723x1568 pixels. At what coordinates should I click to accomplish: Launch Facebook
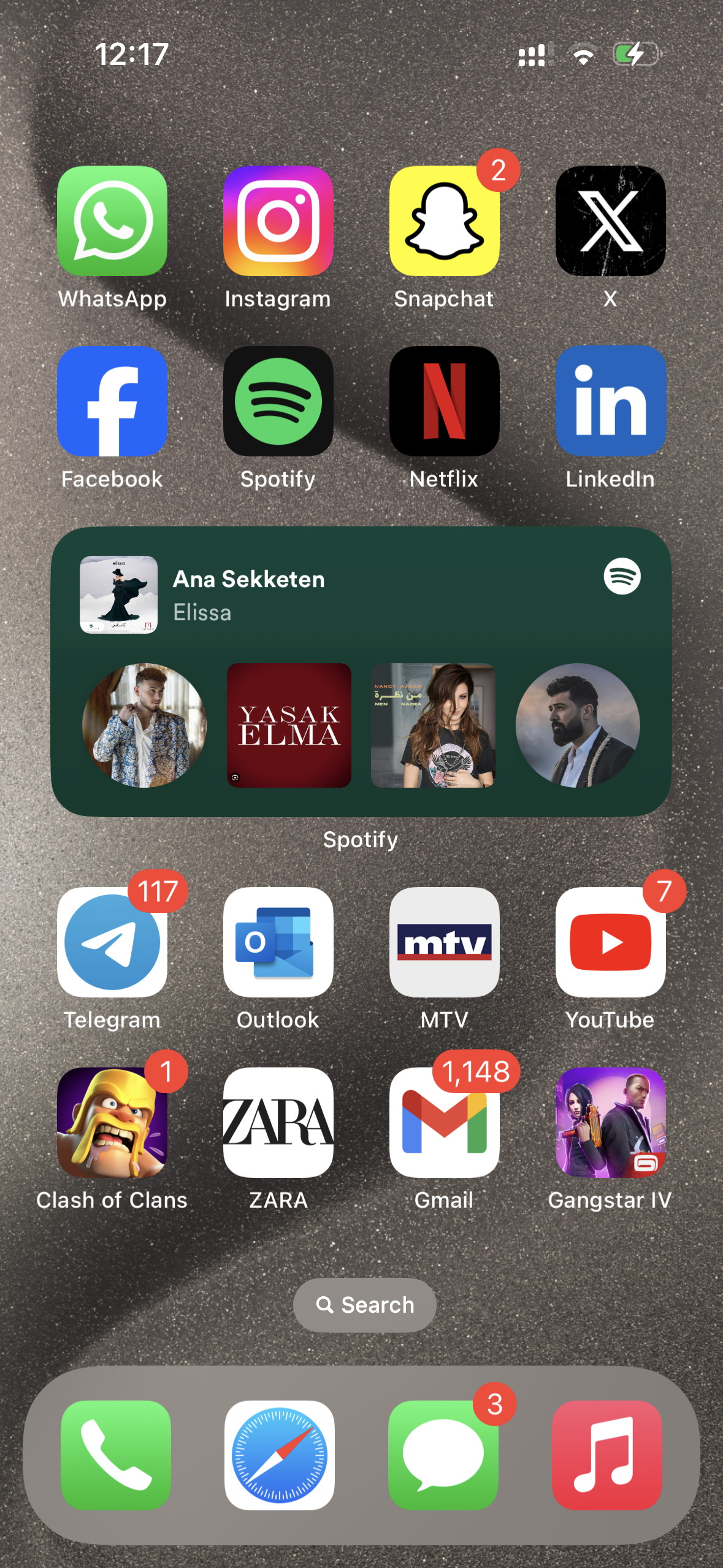[112, 401]
